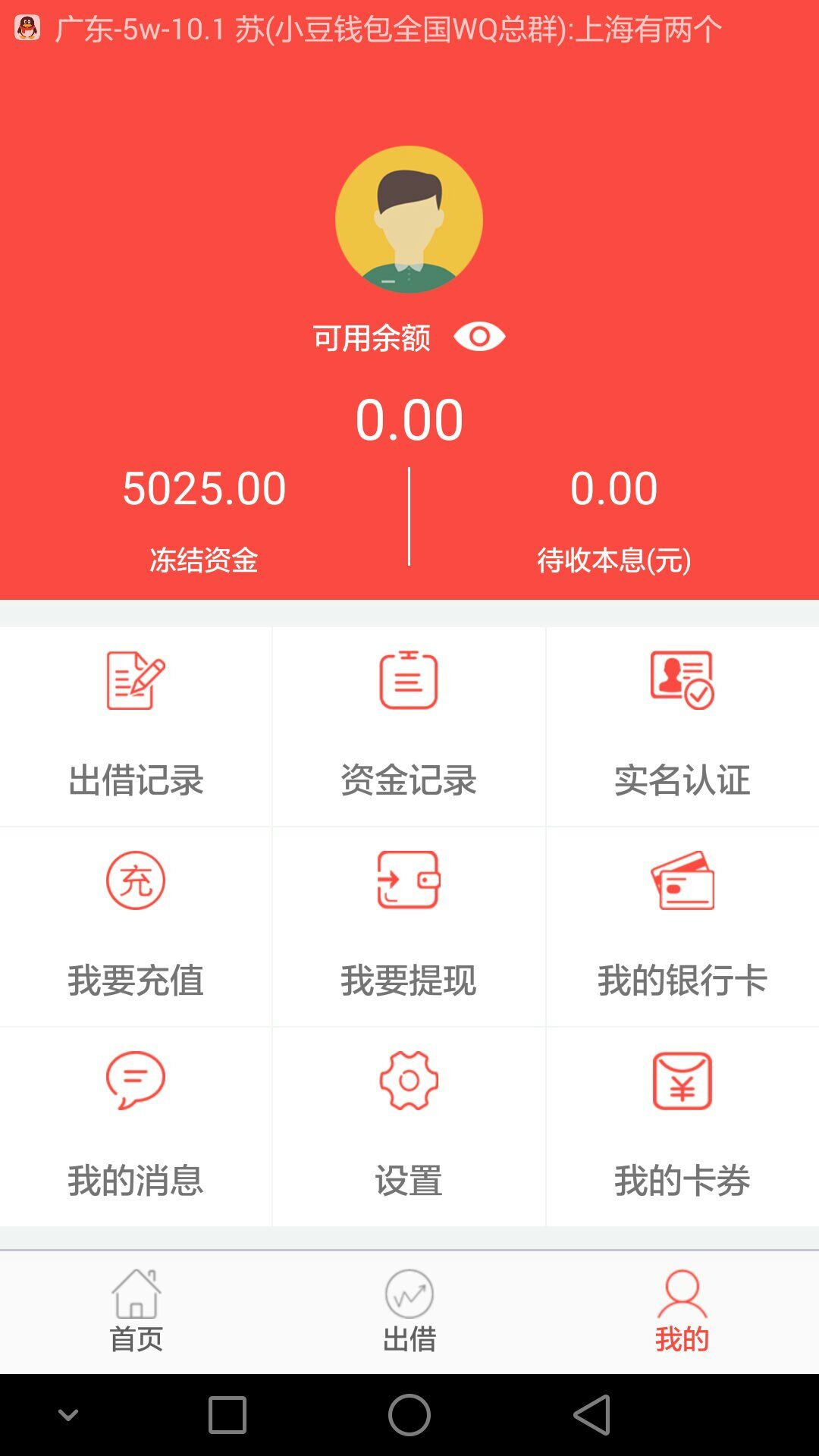
Task: Open 我的银行卡 bank cards
Action: (682, 926)
